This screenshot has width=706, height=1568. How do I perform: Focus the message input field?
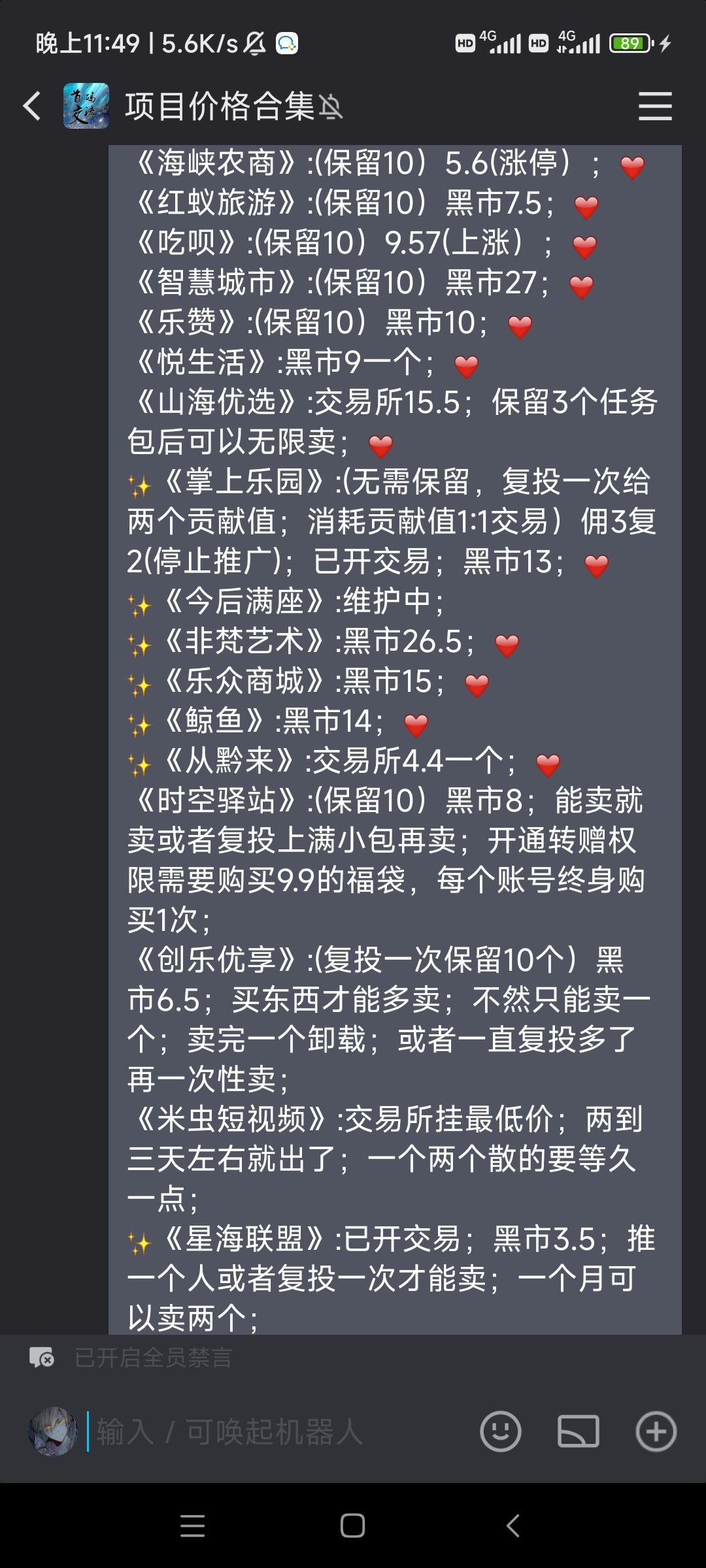(278, 1431)
